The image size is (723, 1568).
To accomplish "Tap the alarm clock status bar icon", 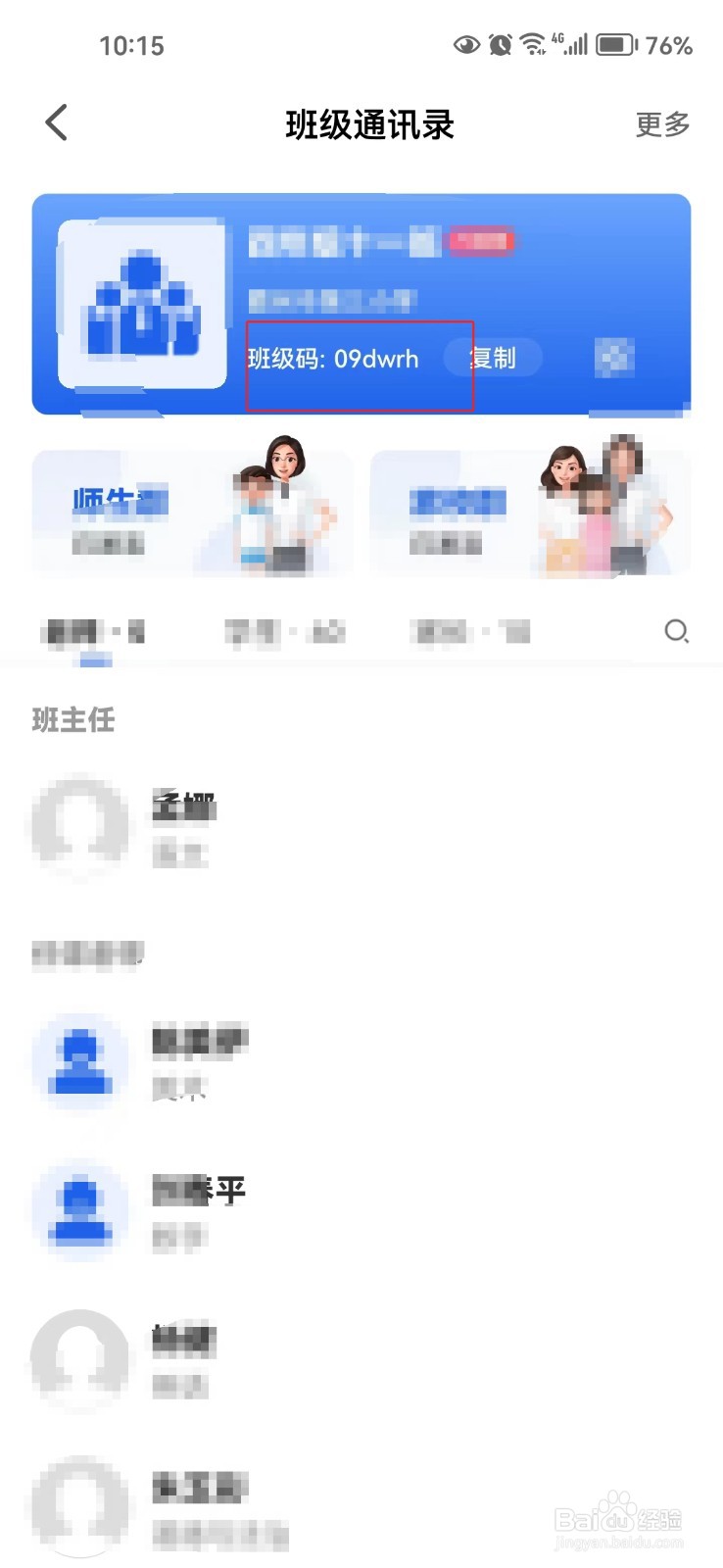I will tap(500, 44).
